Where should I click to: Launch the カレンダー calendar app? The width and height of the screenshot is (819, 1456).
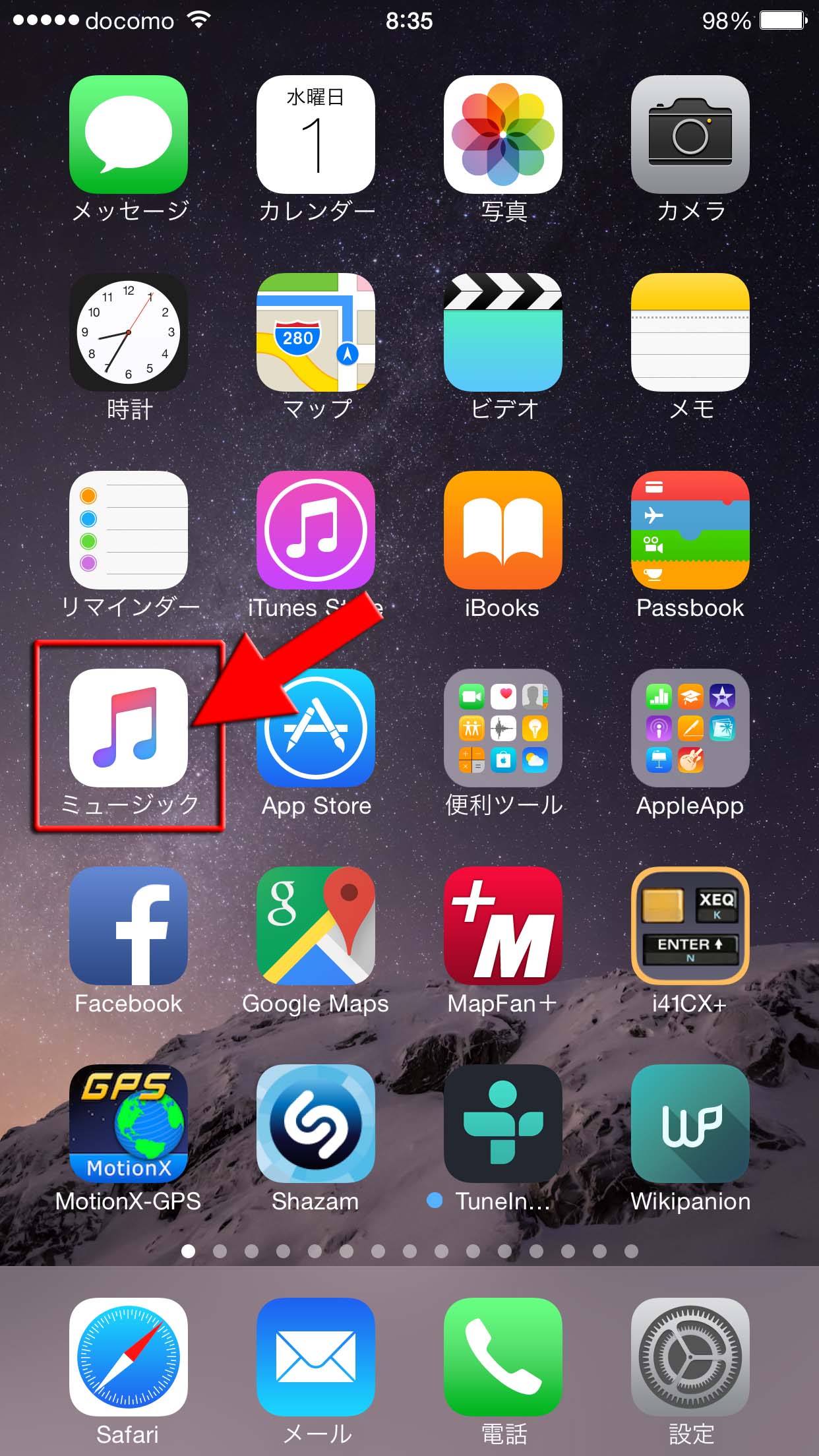pyautogui.click(x=316, y=135)
